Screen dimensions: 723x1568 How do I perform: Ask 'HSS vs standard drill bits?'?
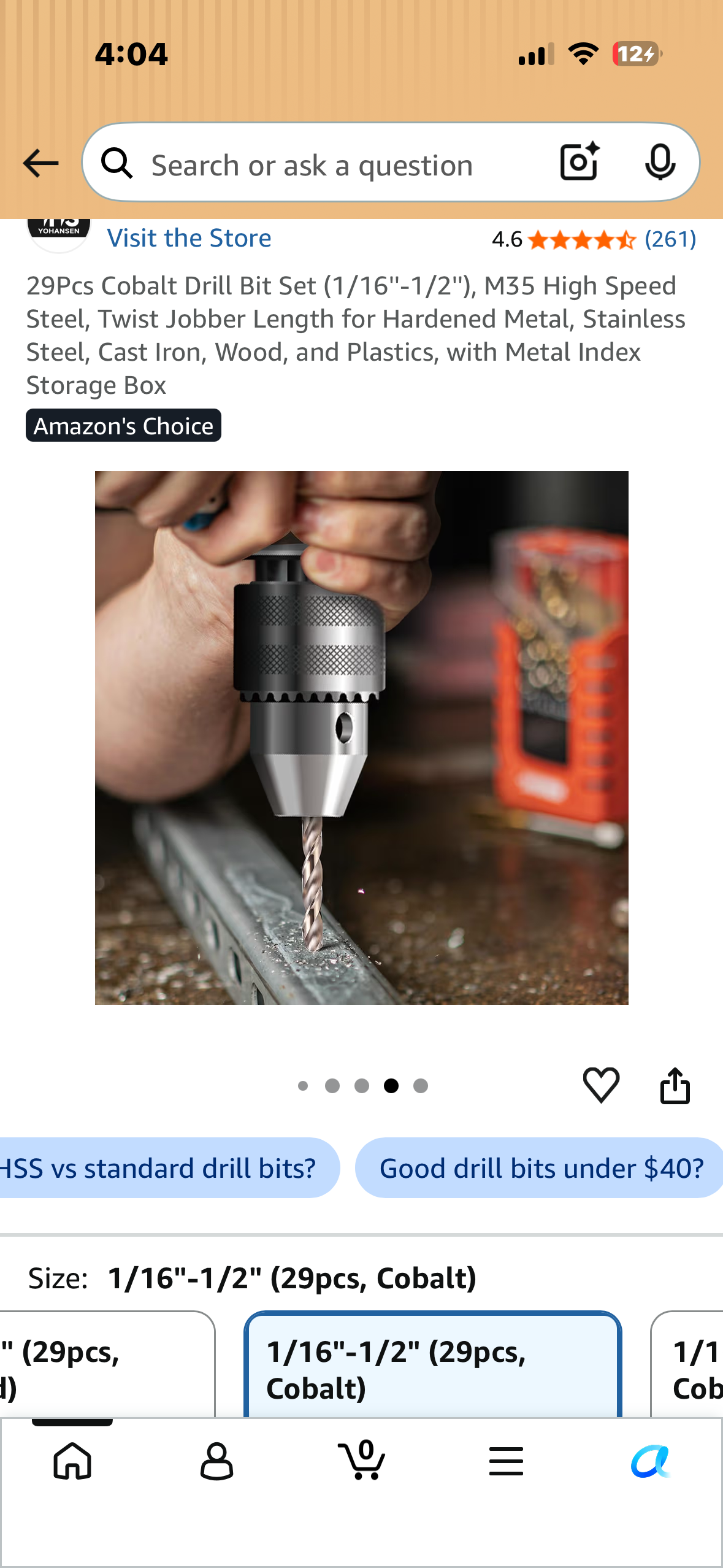point(167,1167)
